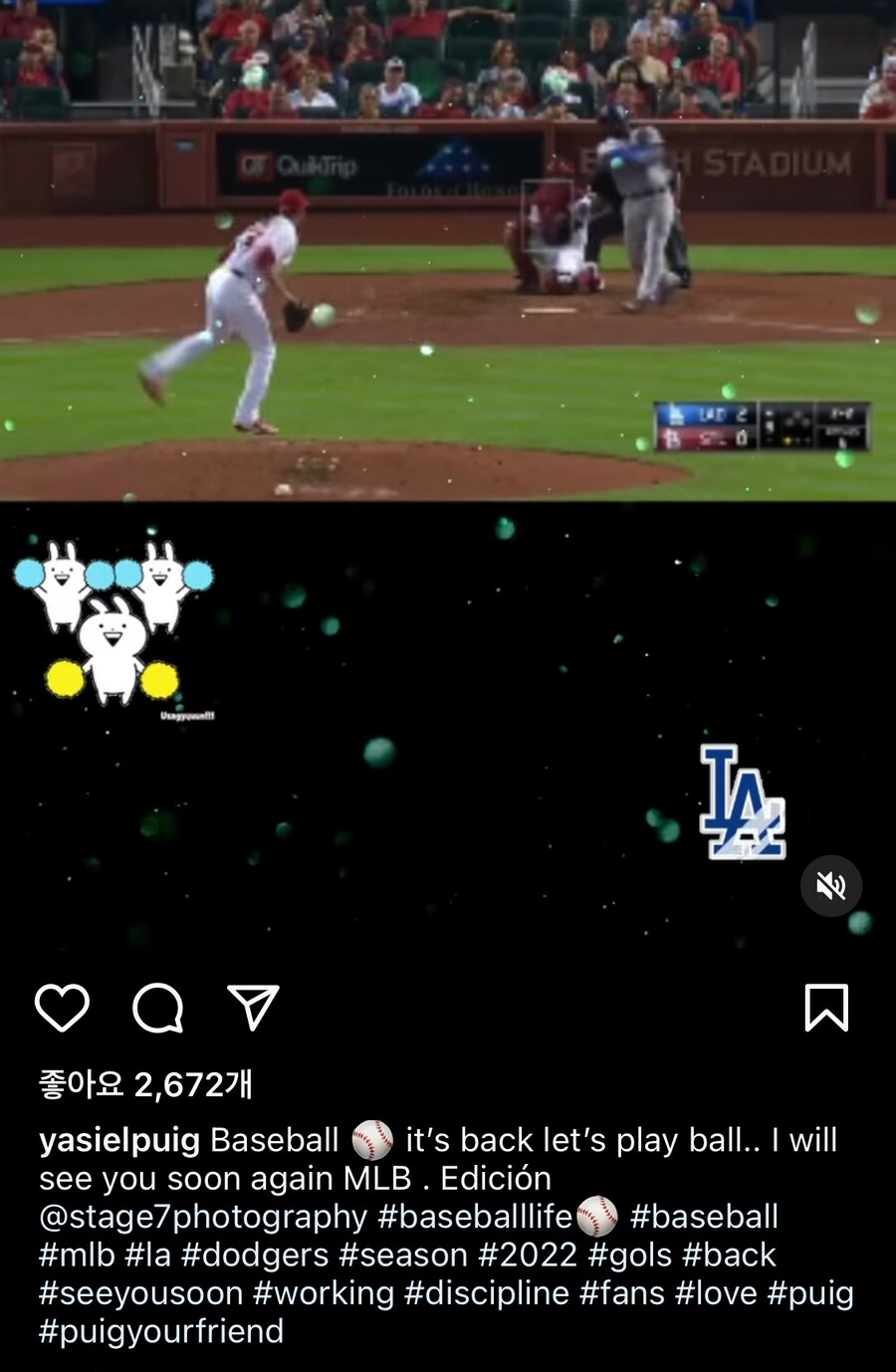The image size is (896, 1372).
Task: Open the #baseballlife hashtag
Action: click(x=475, y=1217)
